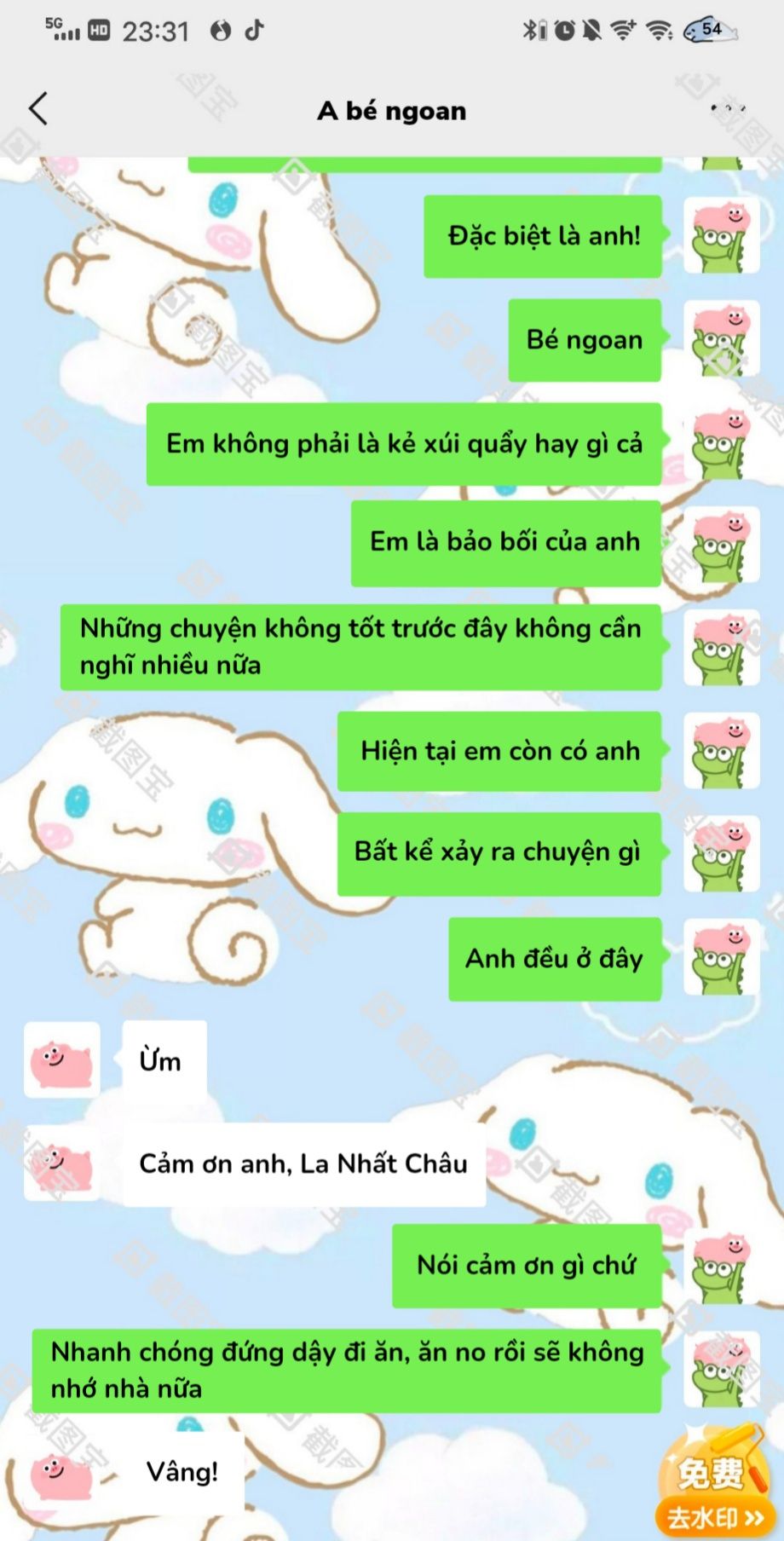Open pink pig avatar beside 'Ừm'
784x1541 pixels.
coord(61,1060)
